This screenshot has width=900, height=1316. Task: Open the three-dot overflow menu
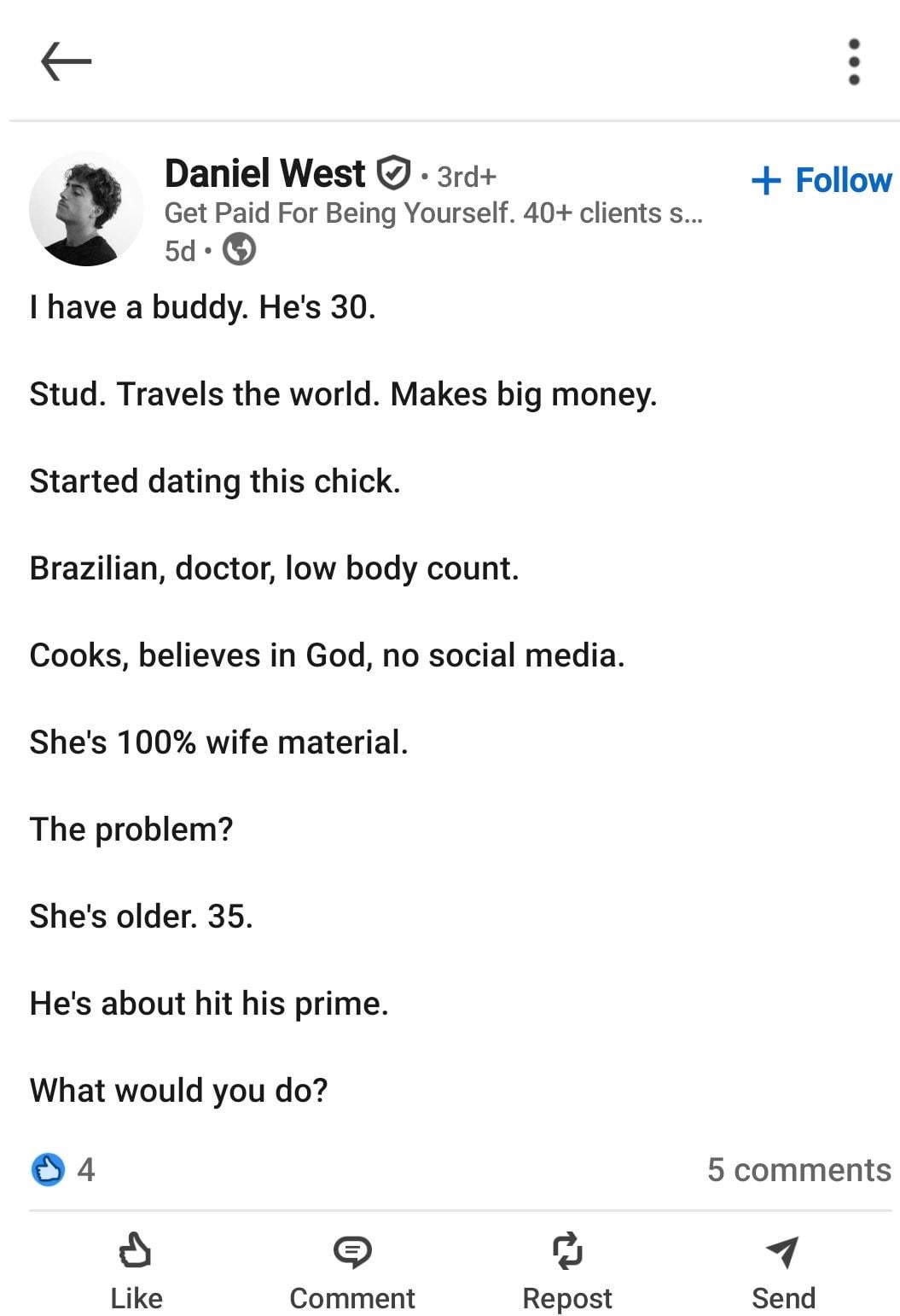[854, 61]
